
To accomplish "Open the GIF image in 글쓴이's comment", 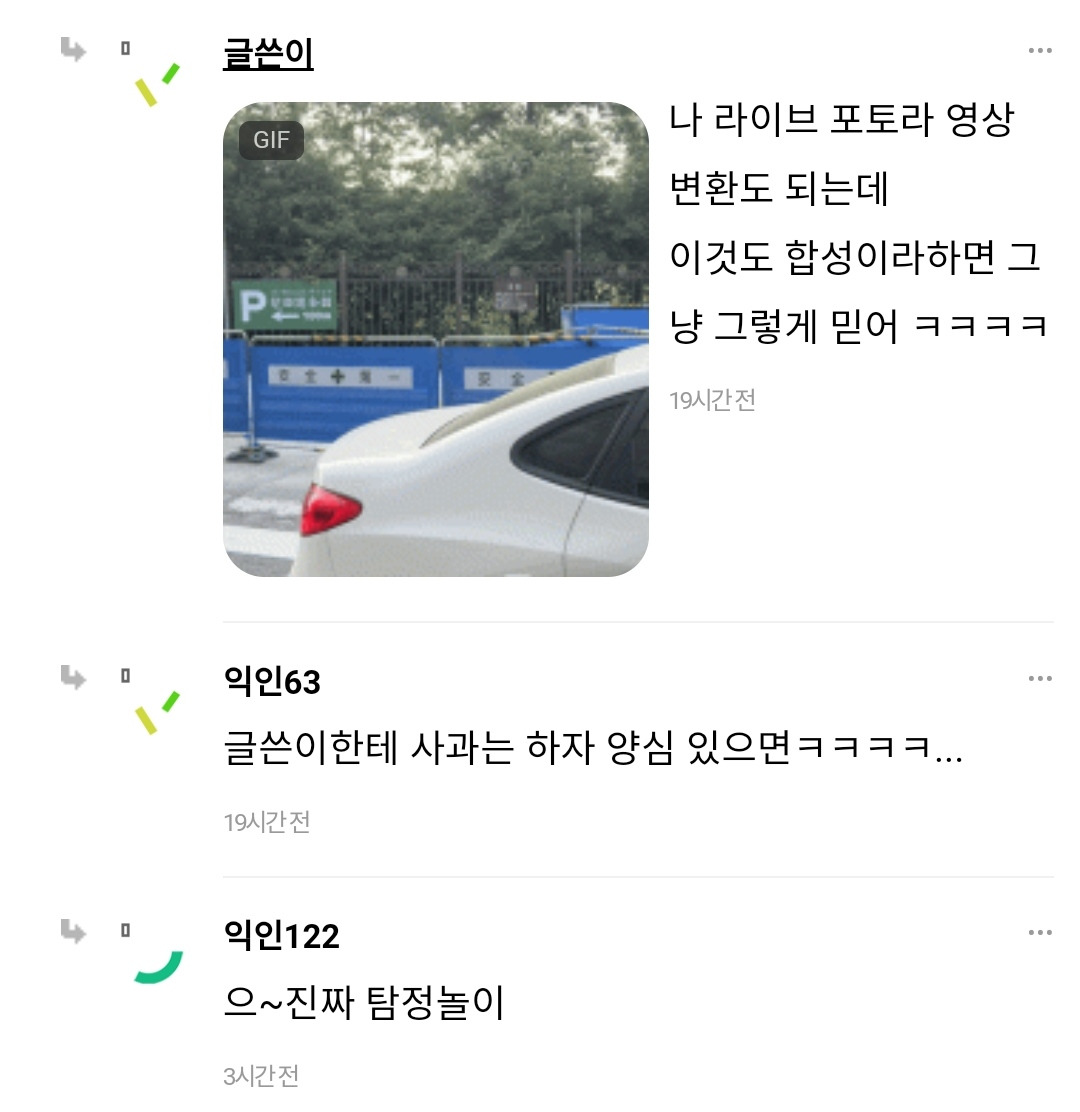I will click(x=435, y=340).
